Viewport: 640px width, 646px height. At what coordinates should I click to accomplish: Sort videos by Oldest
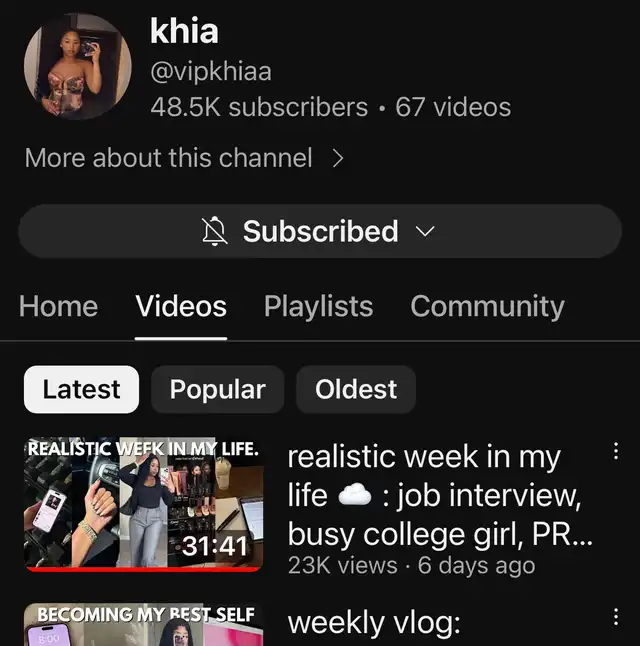[x=356, y=389]
